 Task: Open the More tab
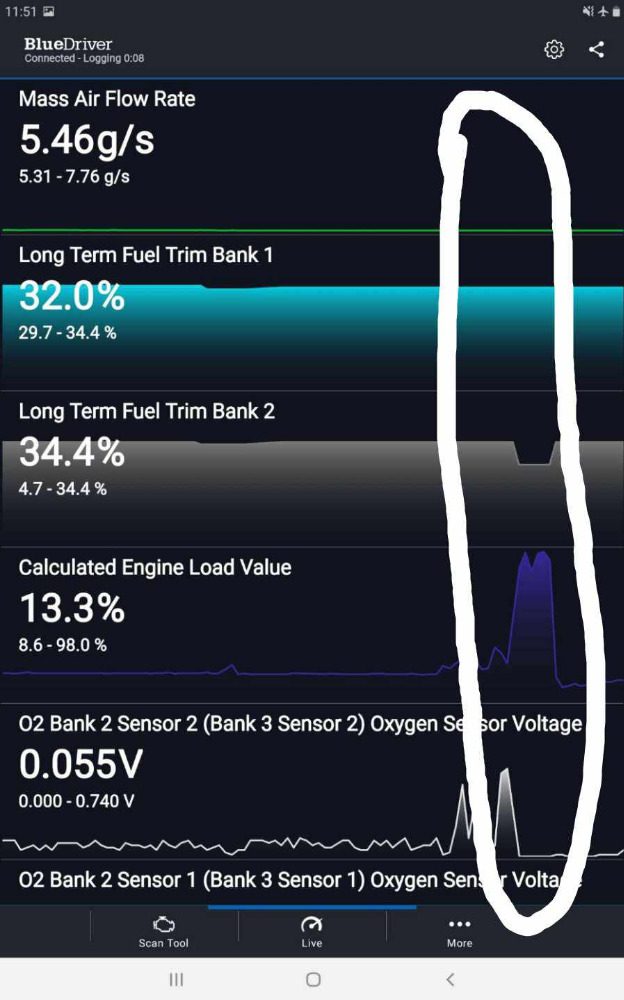point(459,932)
